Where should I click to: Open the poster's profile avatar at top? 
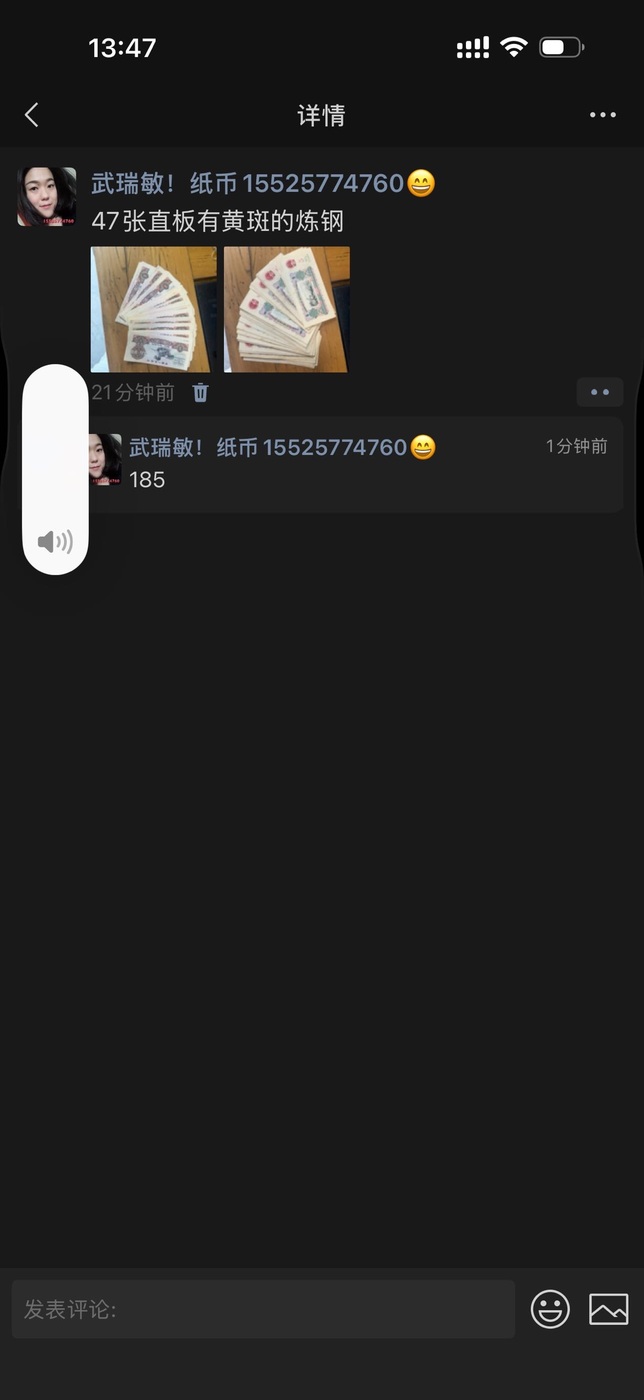[x=47, y=196]
